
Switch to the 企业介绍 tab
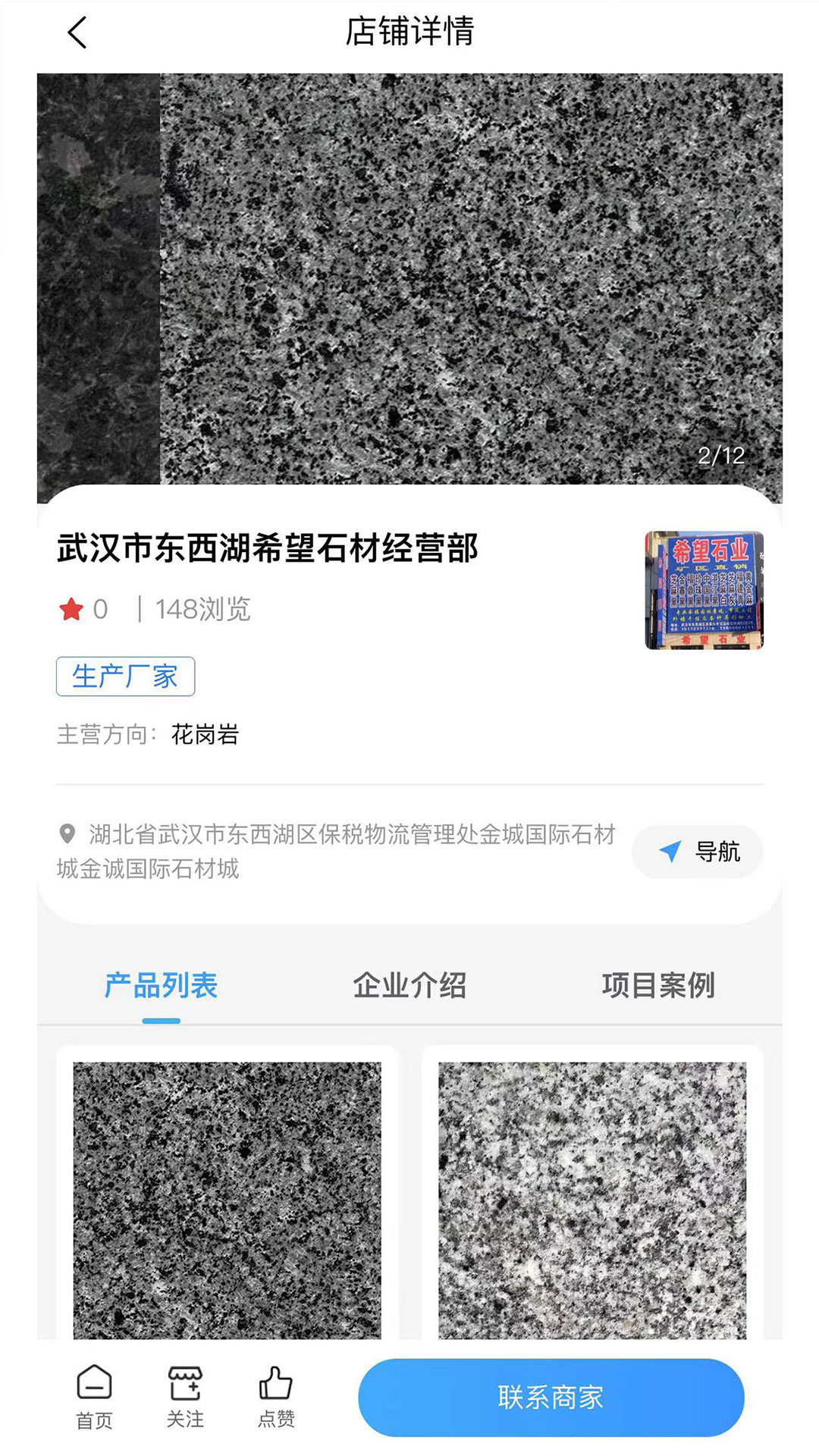pos(409,986)
